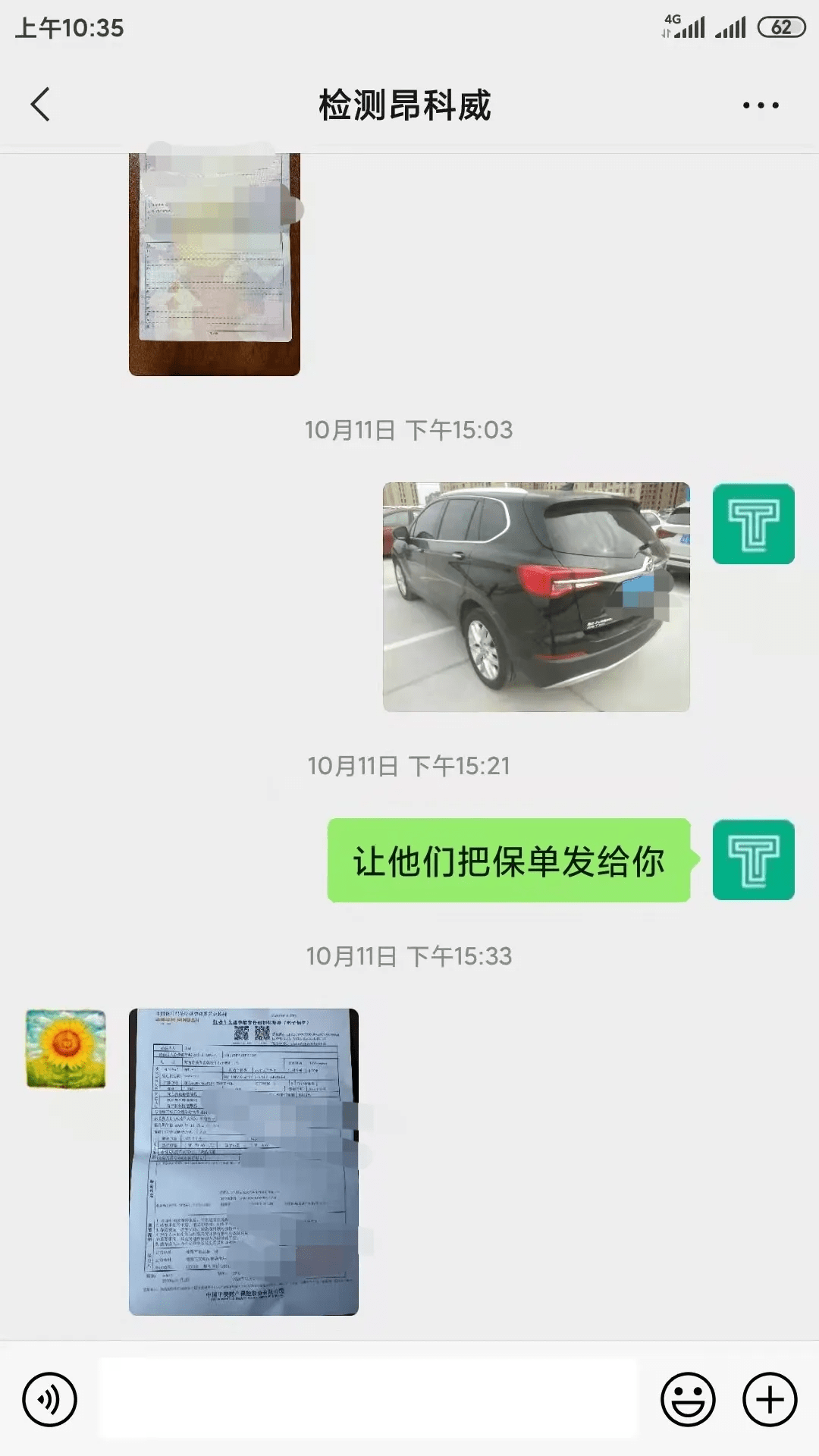Tap the timestamp 10月11日 下午15:03
The height and width of the screenshot is (1456, 819).
pos(409,429)
